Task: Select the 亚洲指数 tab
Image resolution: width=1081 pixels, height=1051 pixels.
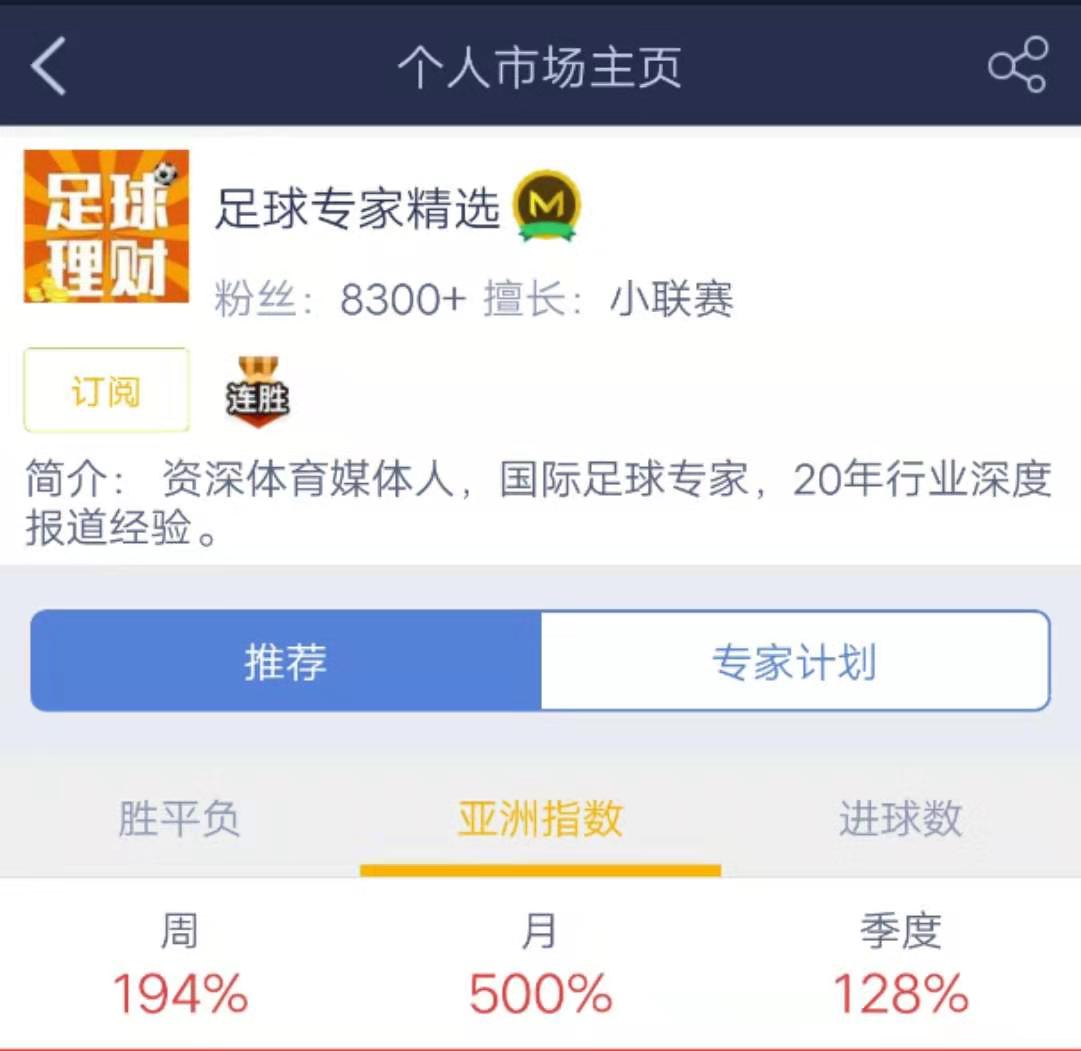Action: pyautogui.click(x=540, y=820)
